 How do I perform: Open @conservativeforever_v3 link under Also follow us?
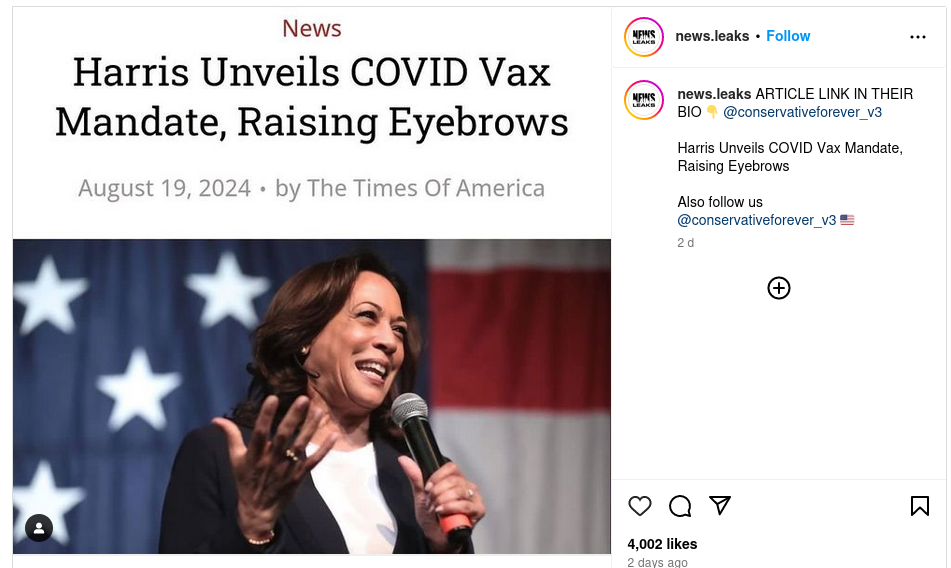tap(756, 220)
